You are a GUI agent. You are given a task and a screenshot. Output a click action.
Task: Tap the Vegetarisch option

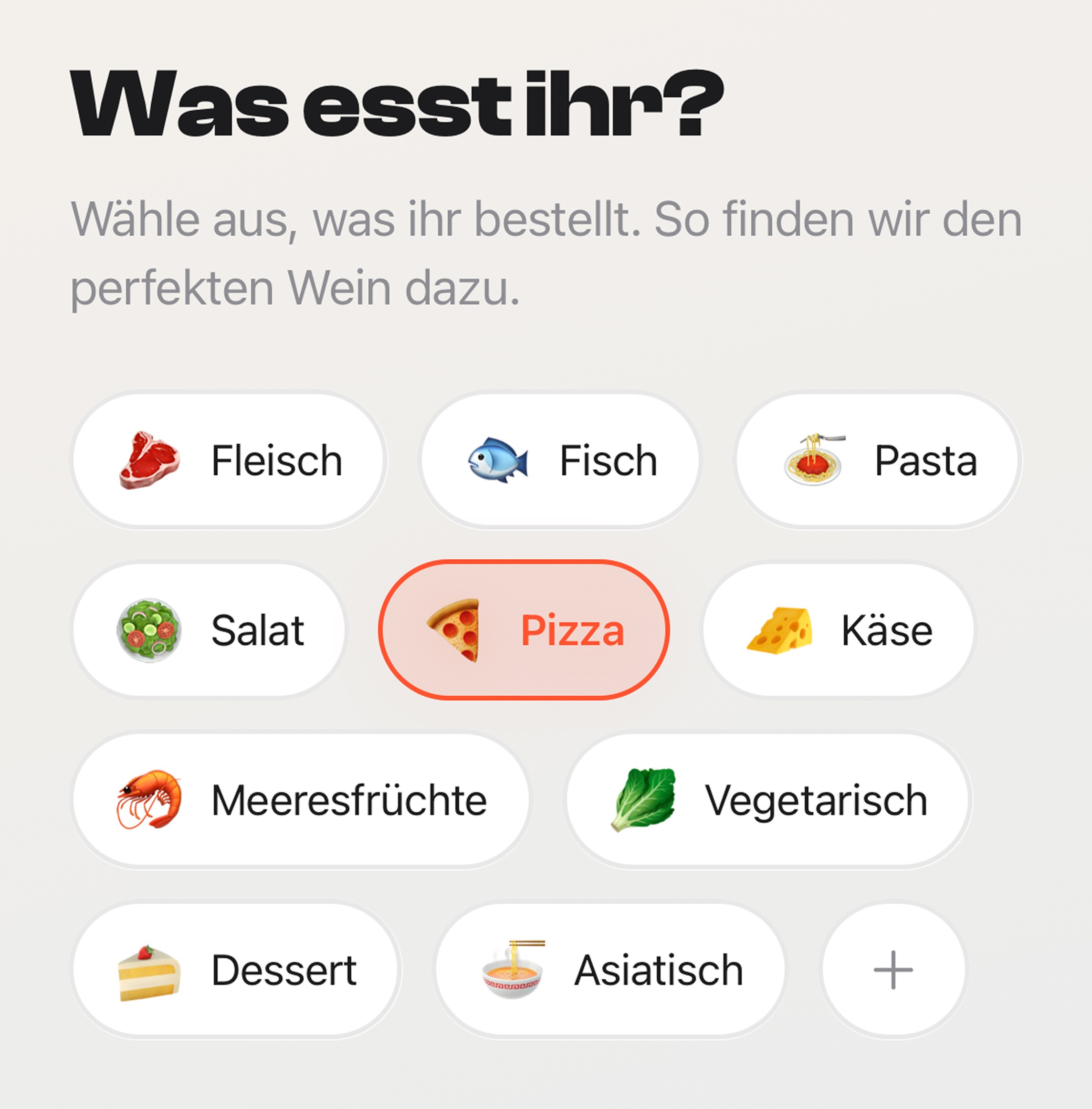click(767, 800)
